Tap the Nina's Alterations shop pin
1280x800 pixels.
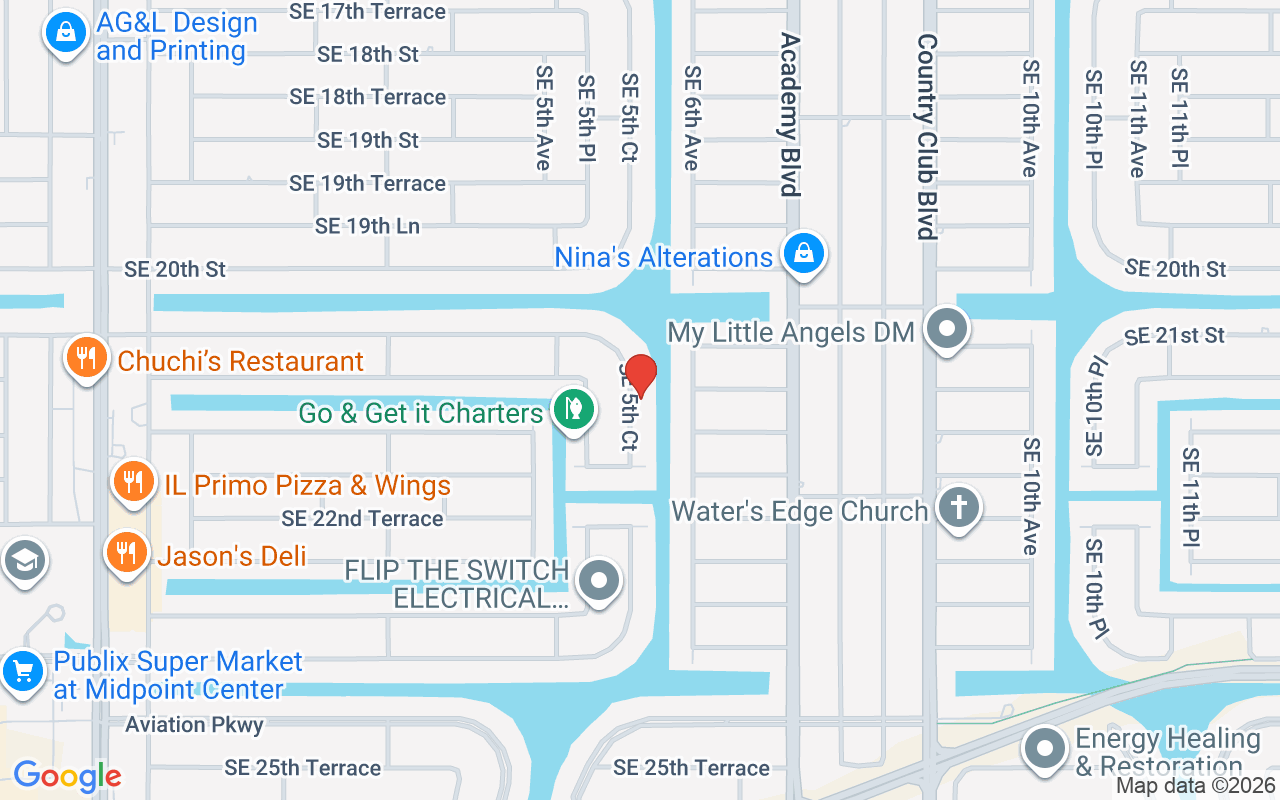tap(803, 254)
